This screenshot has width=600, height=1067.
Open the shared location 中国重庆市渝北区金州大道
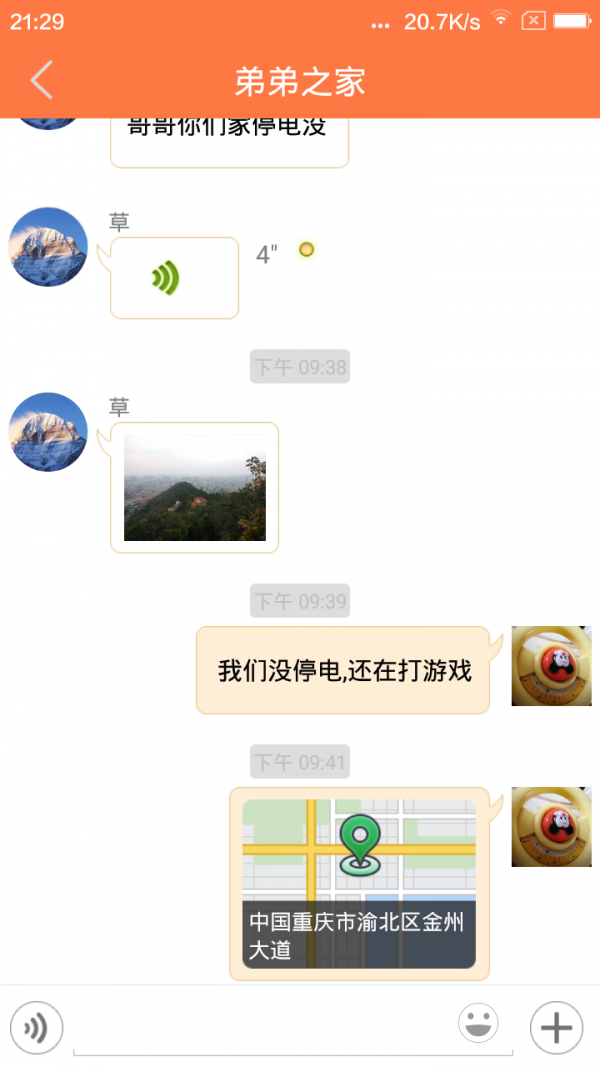(359, 883)
